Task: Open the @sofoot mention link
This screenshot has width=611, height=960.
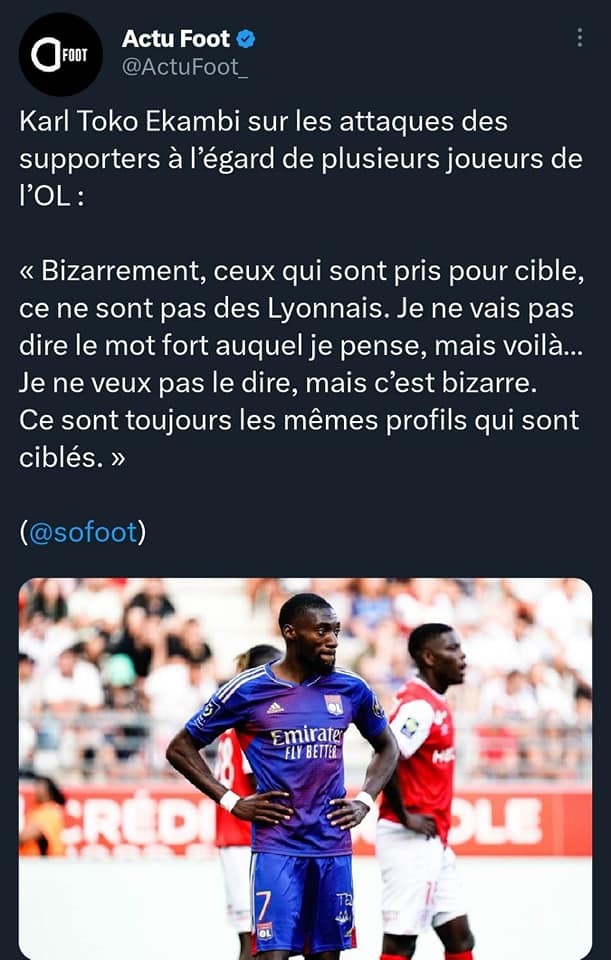Action: (x=82, y=532)
